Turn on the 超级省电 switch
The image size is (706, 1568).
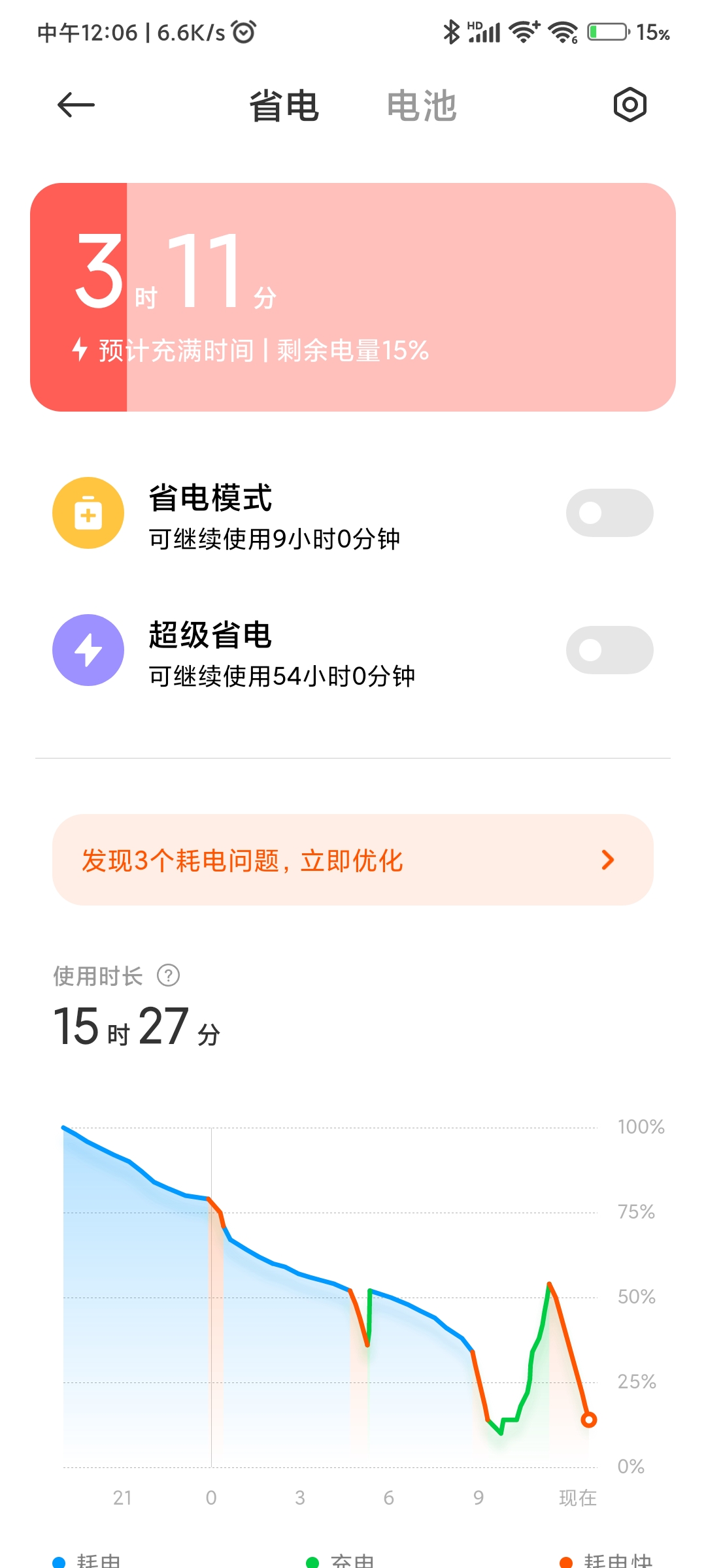(609, 650)
